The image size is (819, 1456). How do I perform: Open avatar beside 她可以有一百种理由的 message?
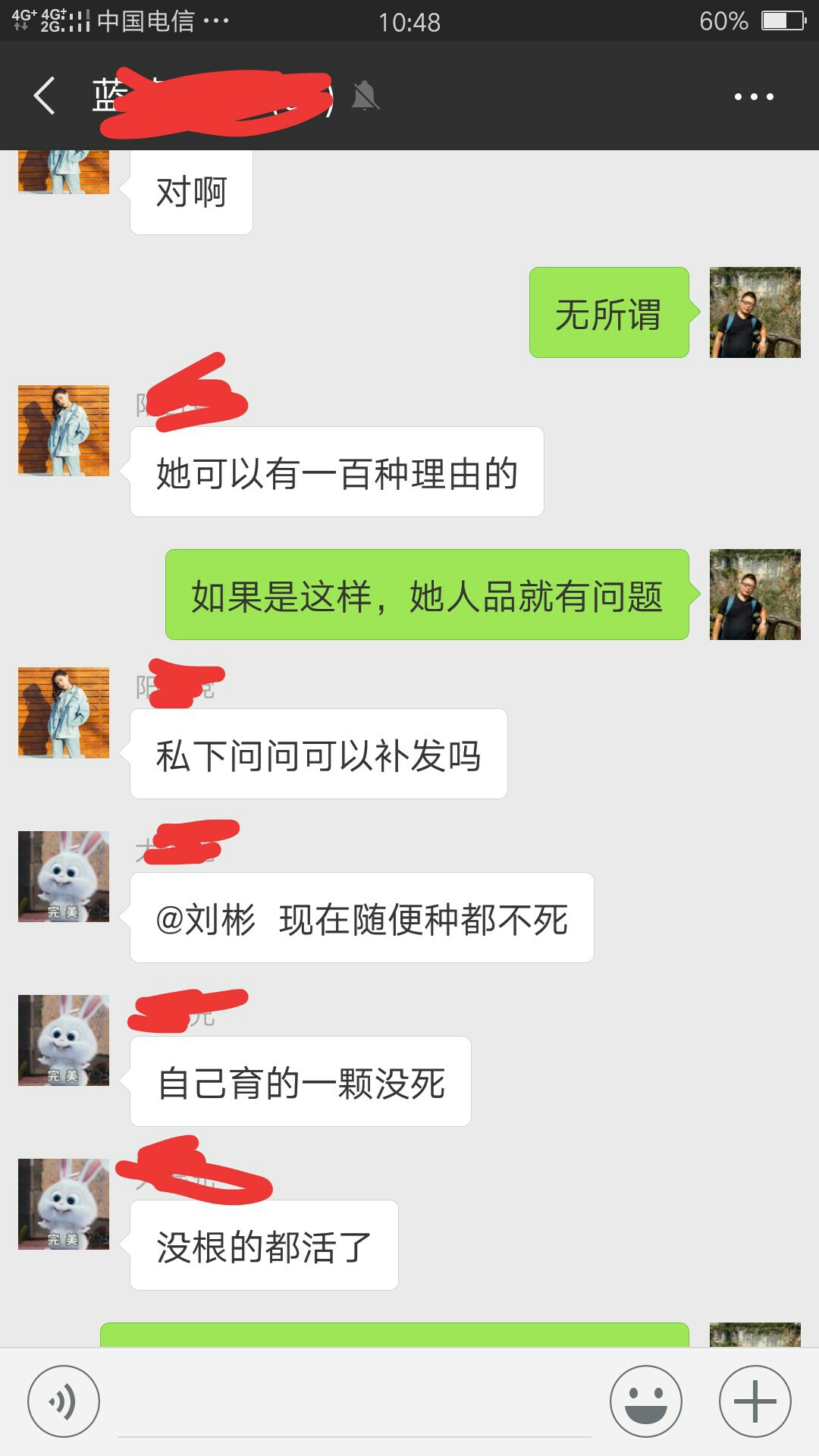[x=64, y=431]
